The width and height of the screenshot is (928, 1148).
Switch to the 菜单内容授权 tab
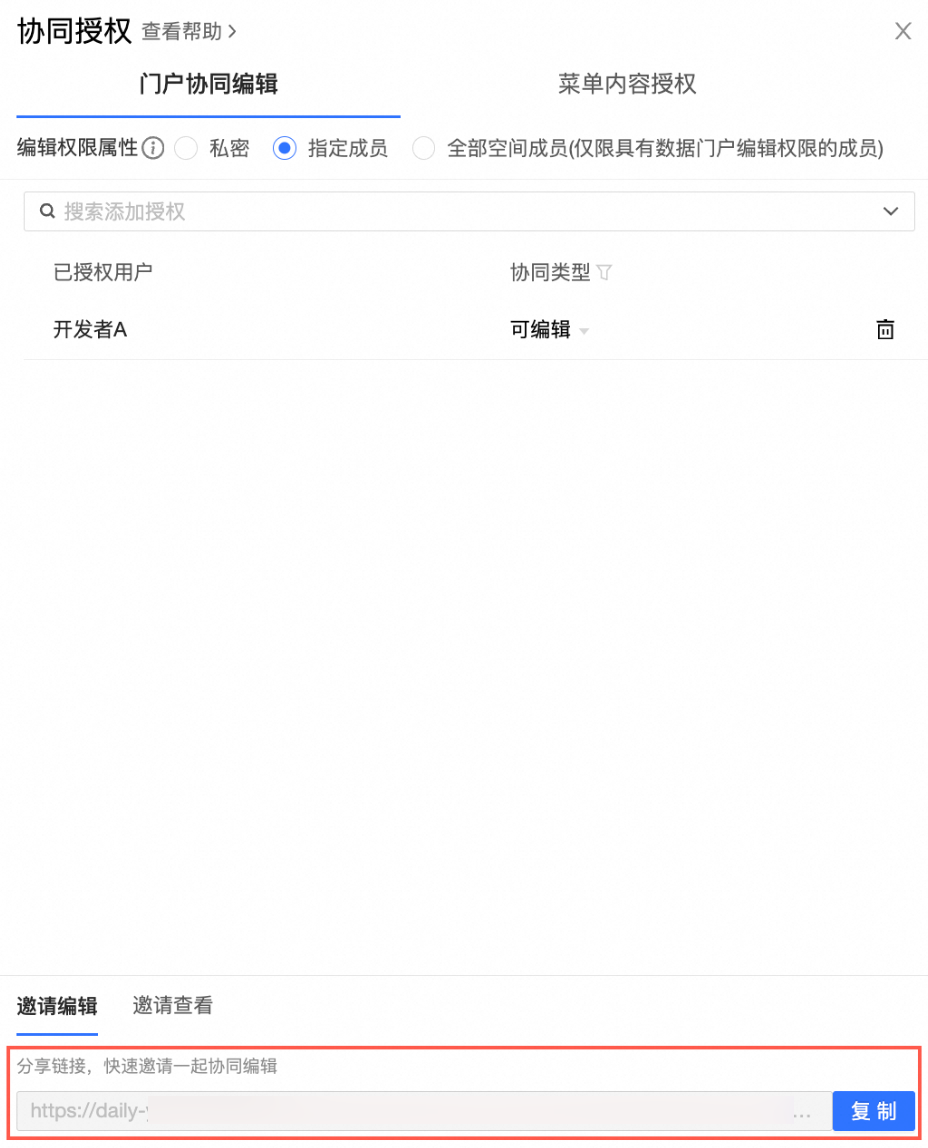(x=627, y=84)
